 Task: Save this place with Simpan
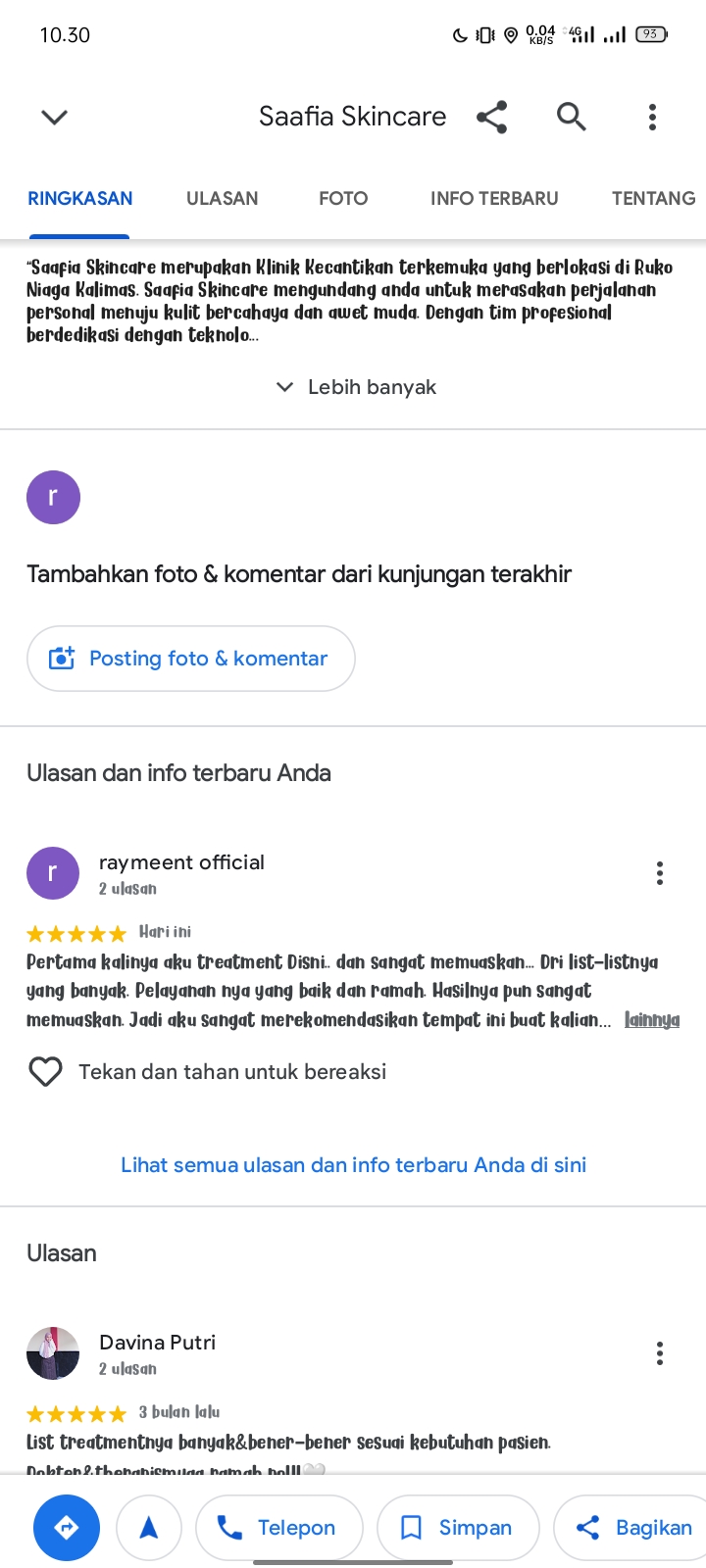tap(458, 1528)
